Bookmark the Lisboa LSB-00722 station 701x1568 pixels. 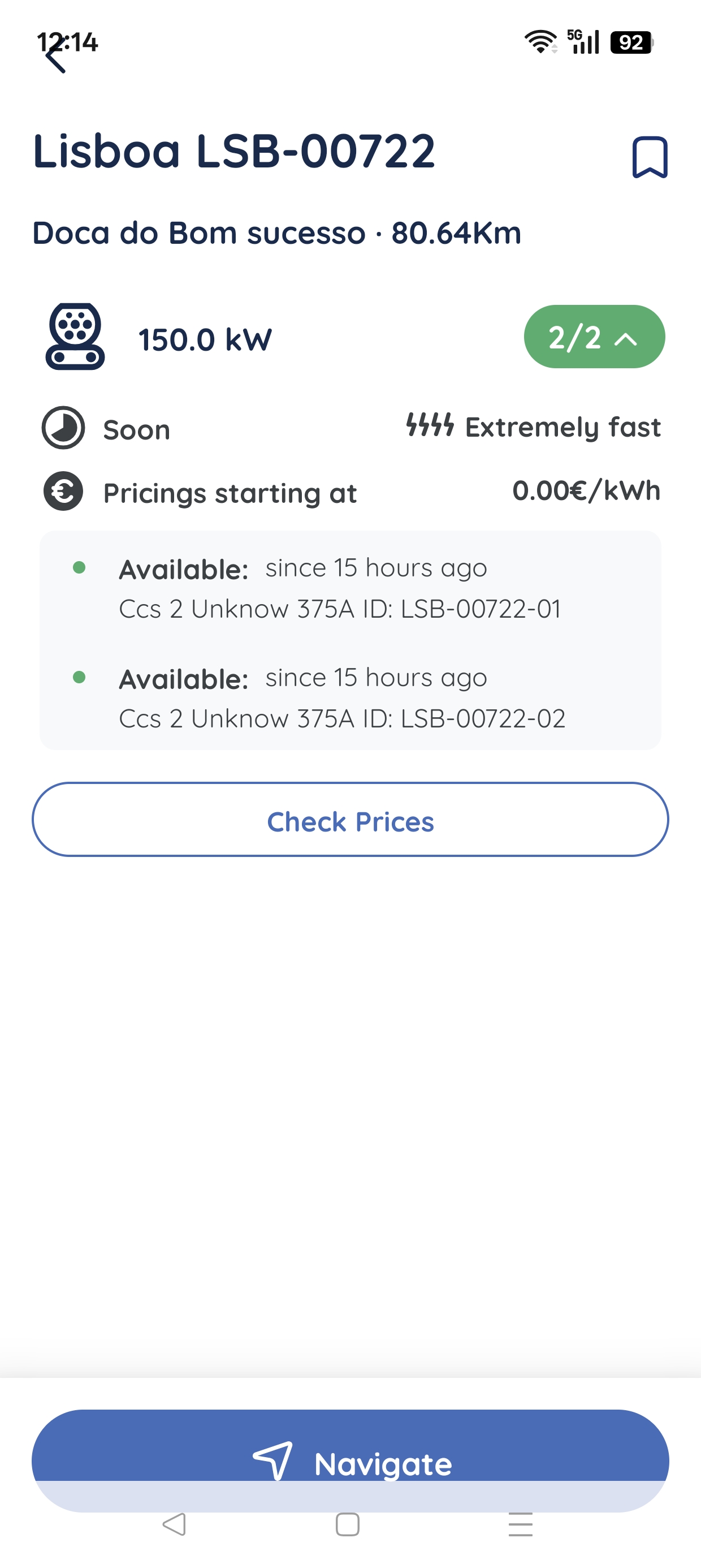(x=650, y=157)
